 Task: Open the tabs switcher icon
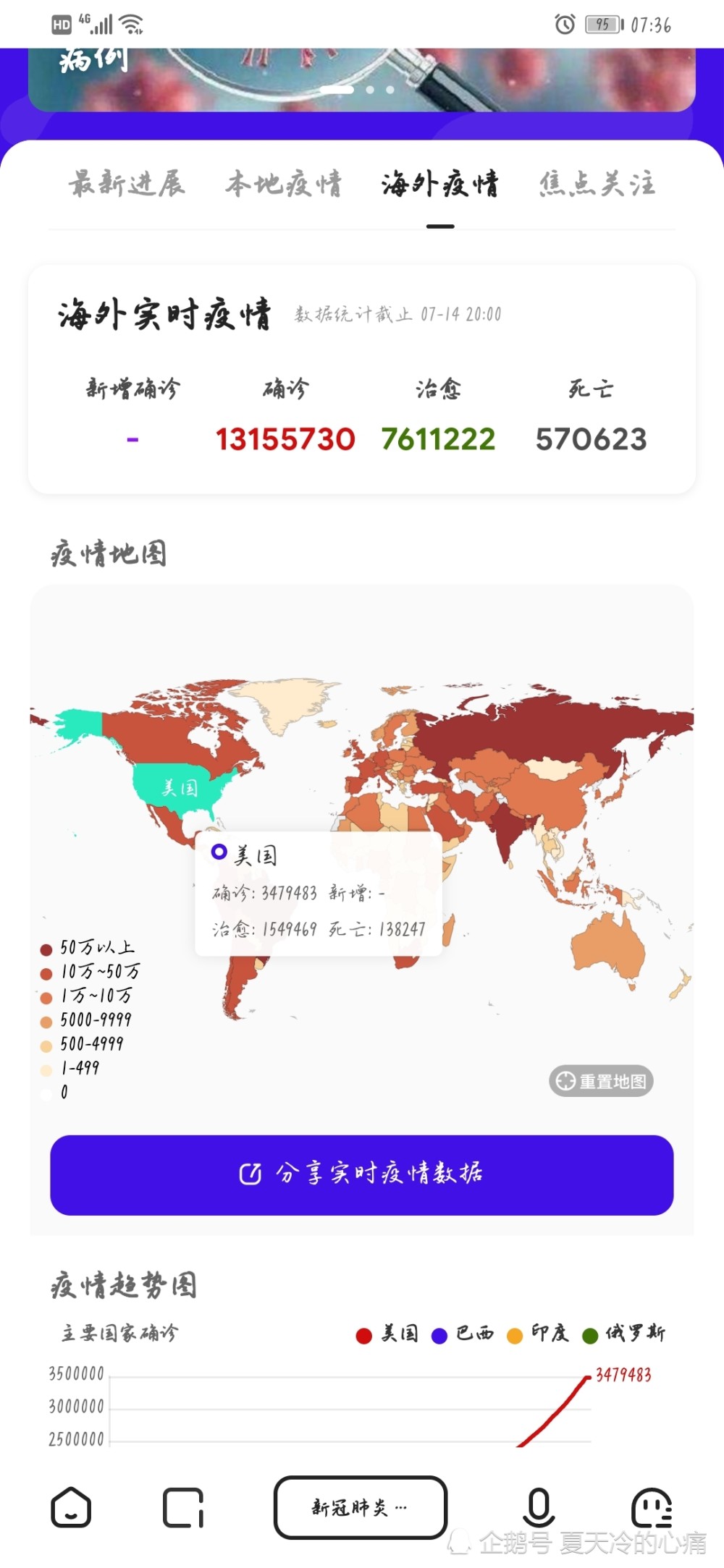click(183, 1507)
